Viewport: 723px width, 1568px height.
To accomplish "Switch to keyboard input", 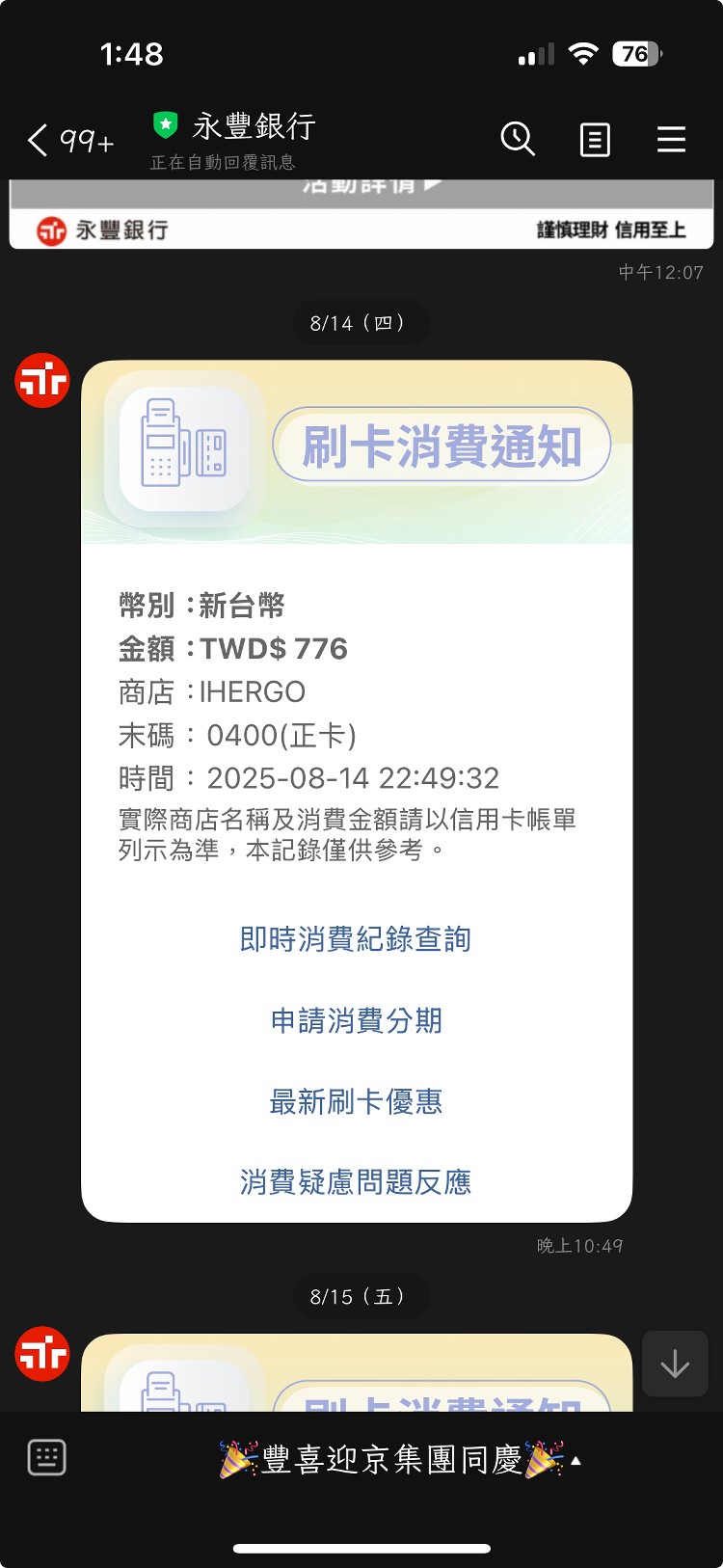I will click(x=47, y=1457).
